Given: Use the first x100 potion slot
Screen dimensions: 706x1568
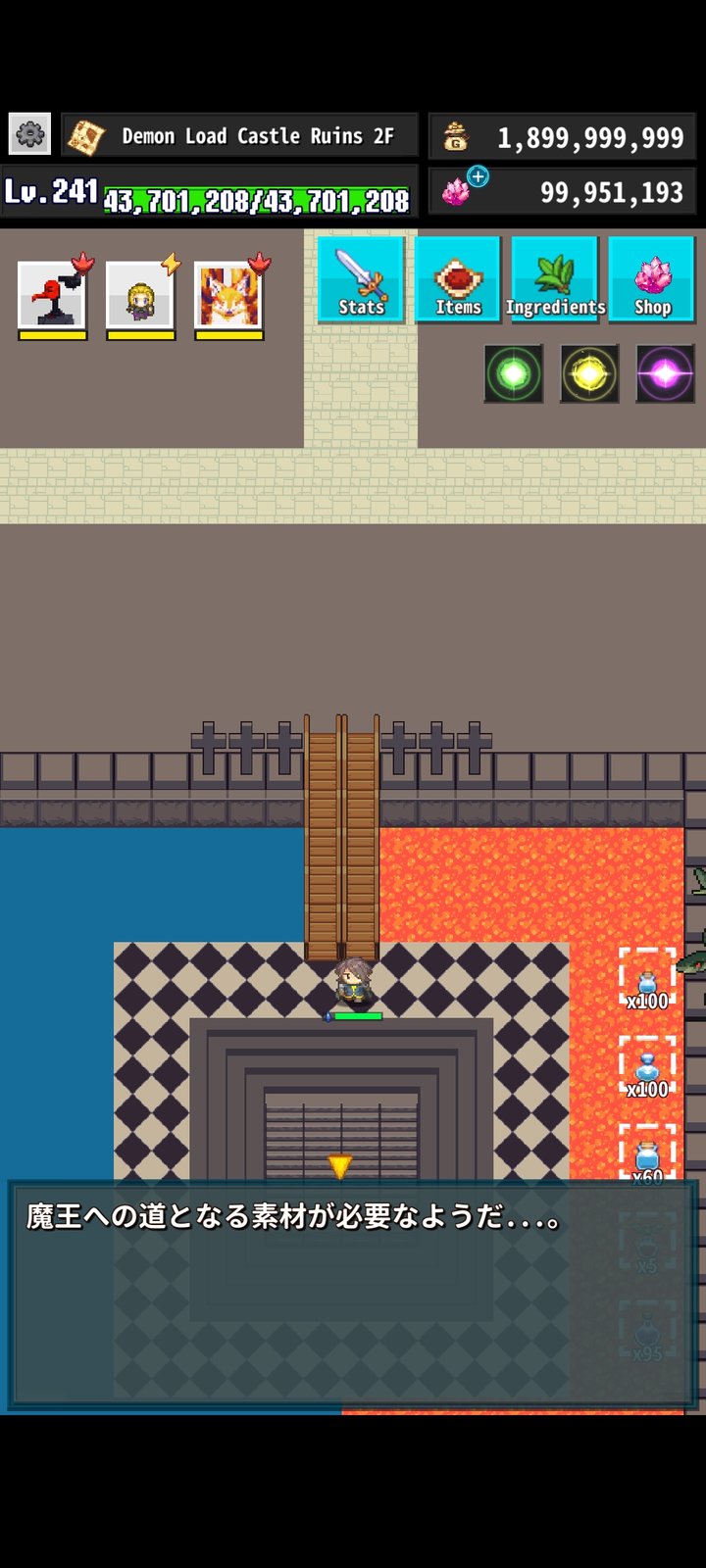Looking at the screenshot, I should (647, 979).
